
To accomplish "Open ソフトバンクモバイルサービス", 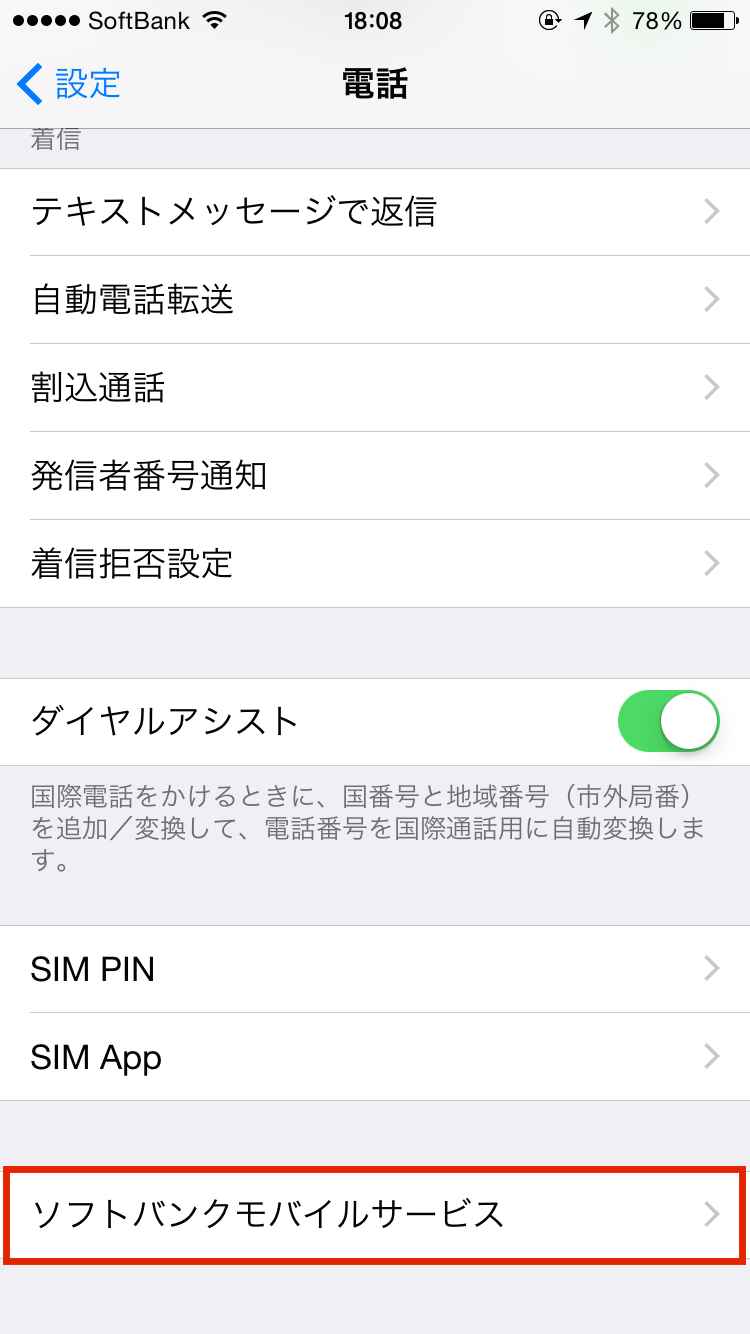I will point(375,1214).
